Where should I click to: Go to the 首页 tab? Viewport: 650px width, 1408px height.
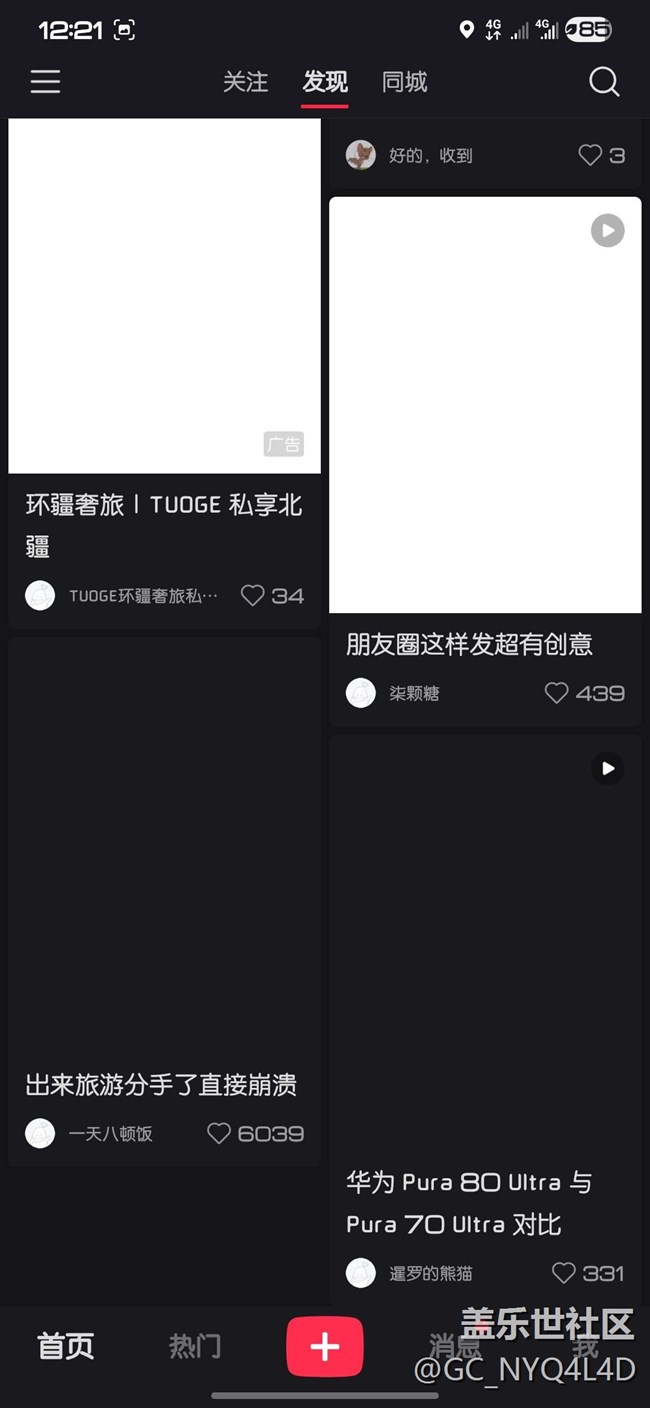coord(66,1347)
